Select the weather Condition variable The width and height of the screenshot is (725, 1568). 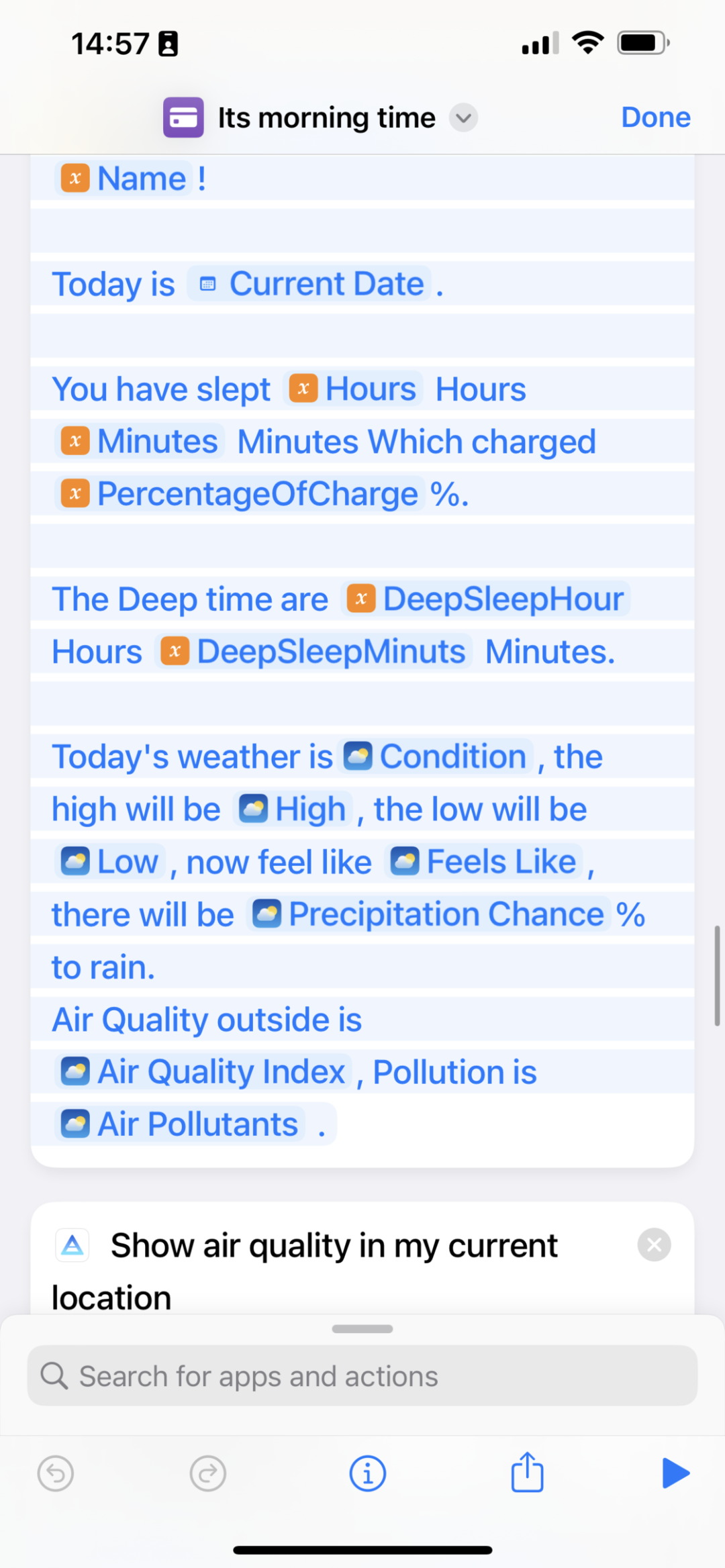436,757
